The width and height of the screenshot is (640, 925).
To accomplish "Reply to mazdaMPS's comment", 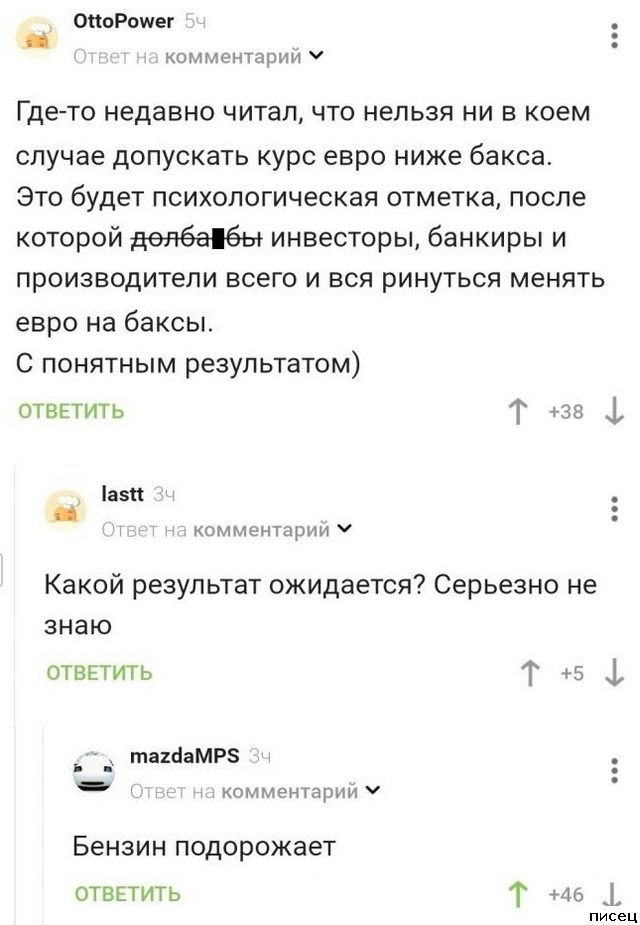I will (128, 893).
